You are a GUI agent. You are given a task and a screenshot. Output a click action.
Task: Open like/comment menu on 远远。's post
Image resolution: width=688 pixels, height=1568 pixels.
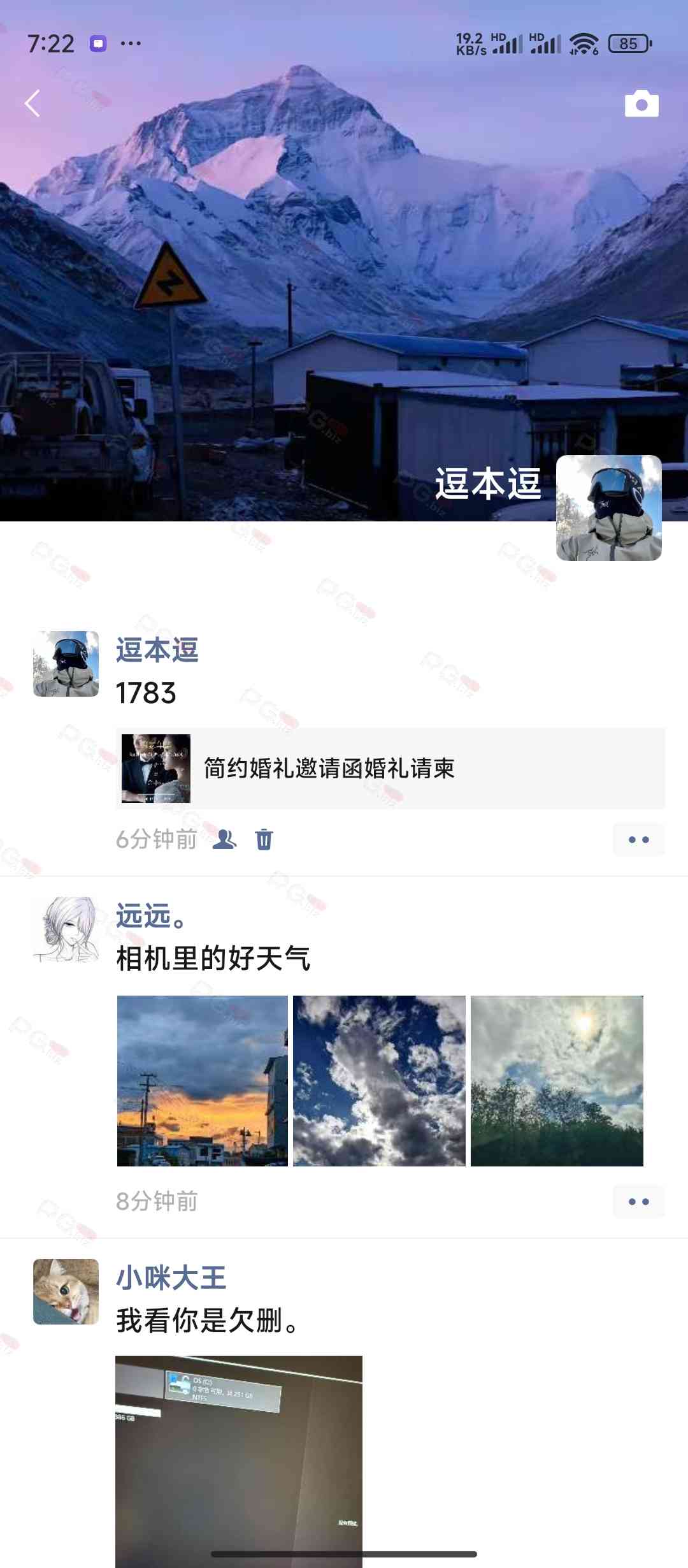point(638,1201)
